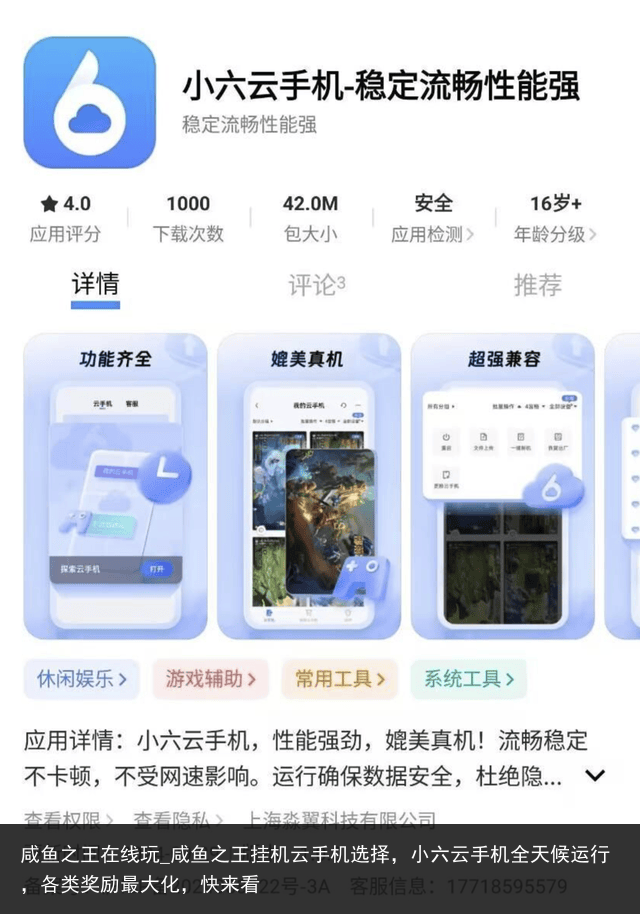Open the 媲美真机 screenshot
Viewport: 640px width, 914px height.
(x=308, y=485)
